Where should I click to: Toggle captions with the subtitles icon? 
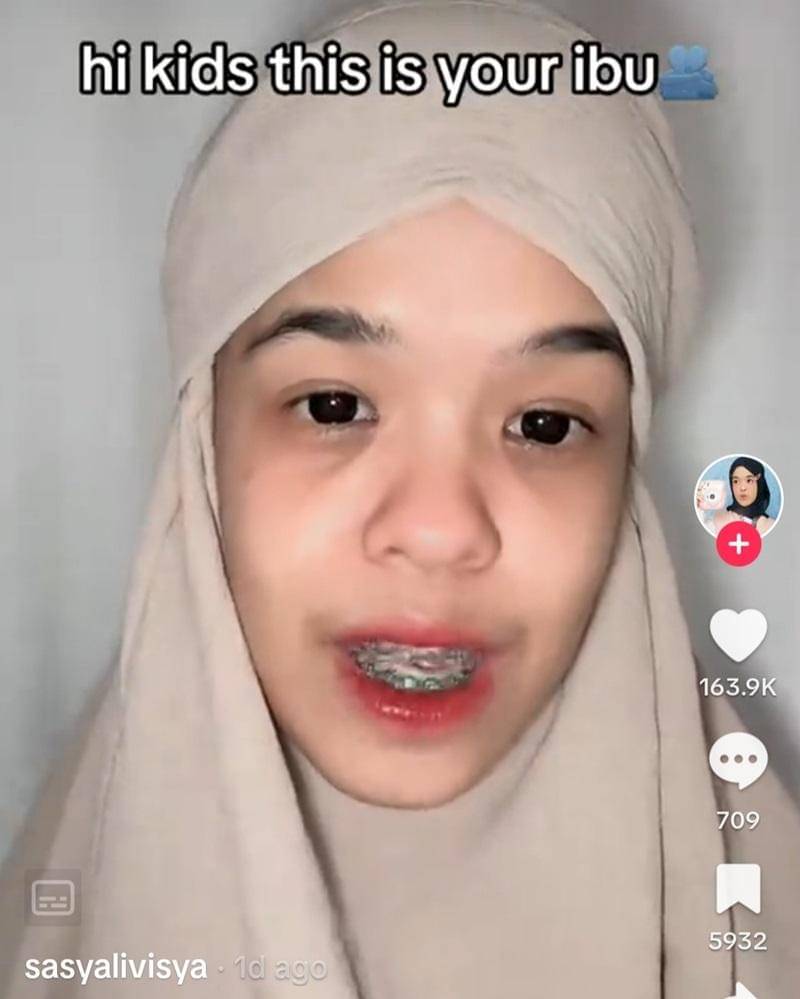point(52,897)
